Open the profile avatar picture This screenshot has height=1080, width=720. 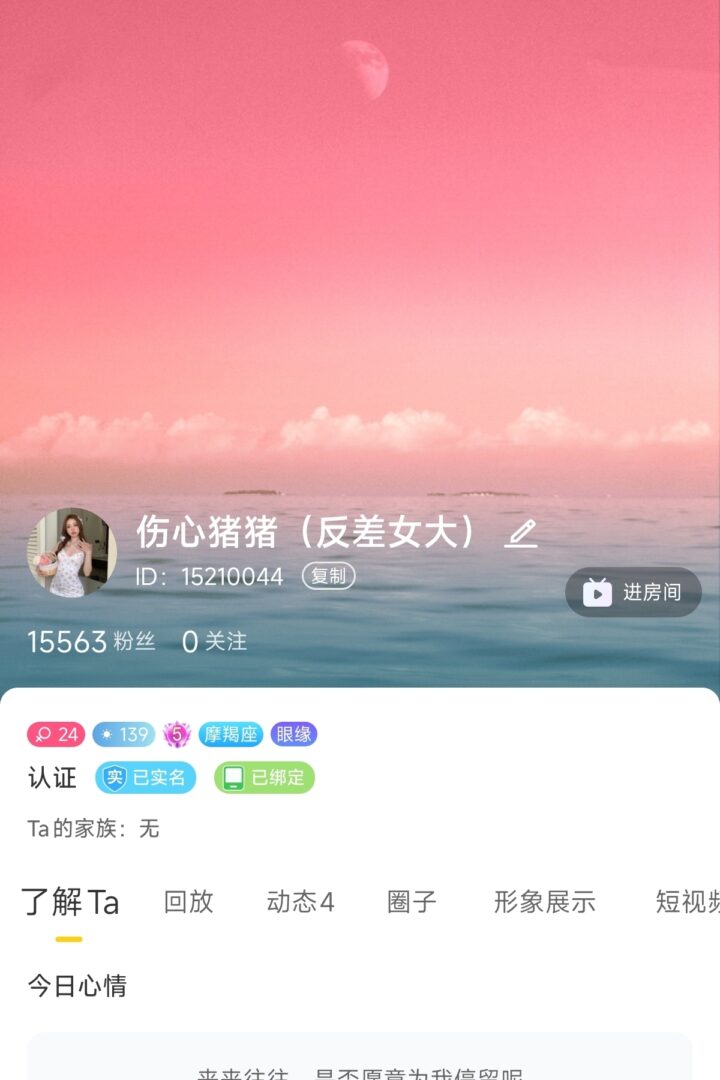pyautogui.click(x=71, y=552)
